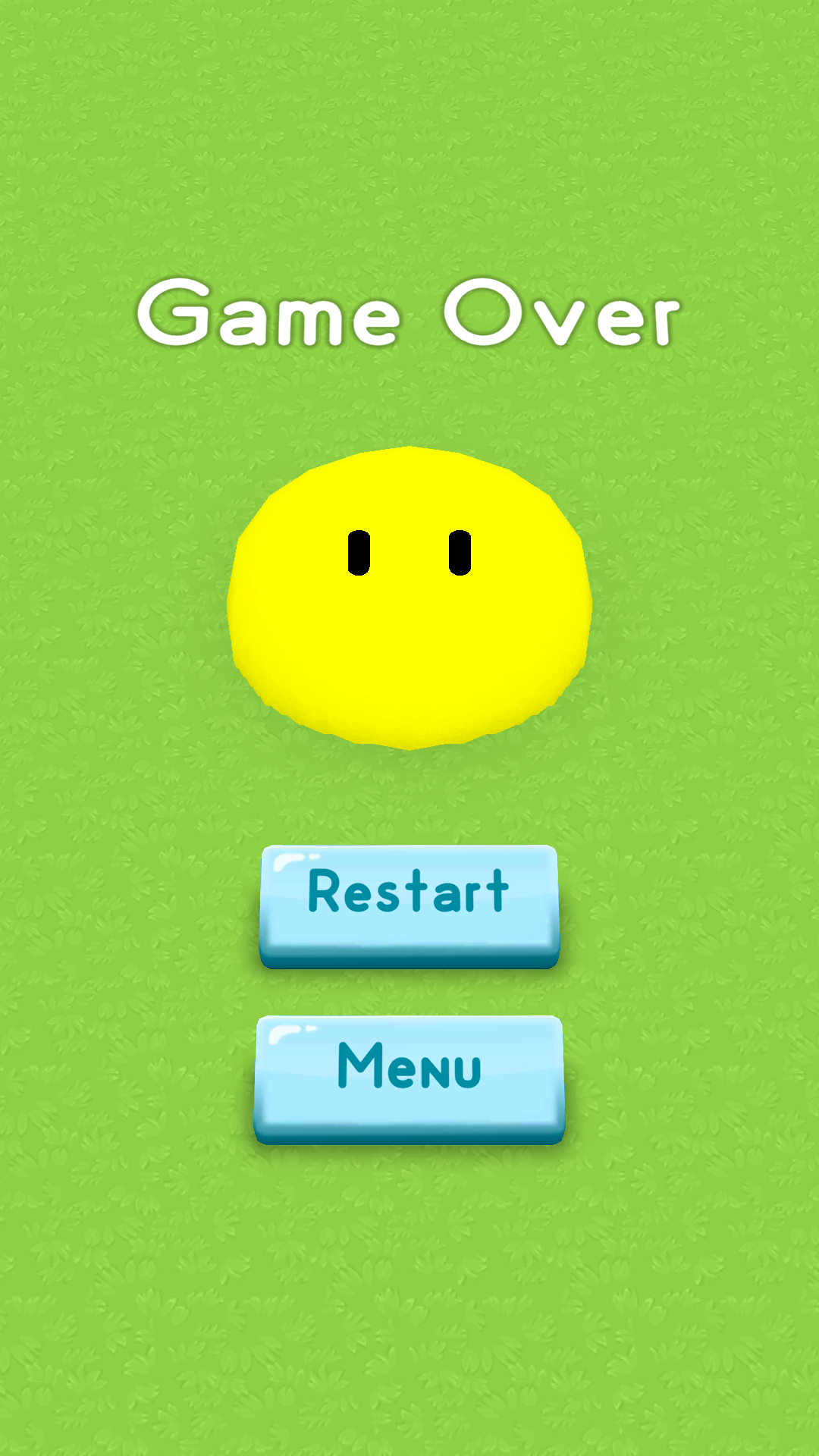The height and width of the screenshot is (1456, 819).
Task: Tap the Restart button
Action: tap(409, 906)
